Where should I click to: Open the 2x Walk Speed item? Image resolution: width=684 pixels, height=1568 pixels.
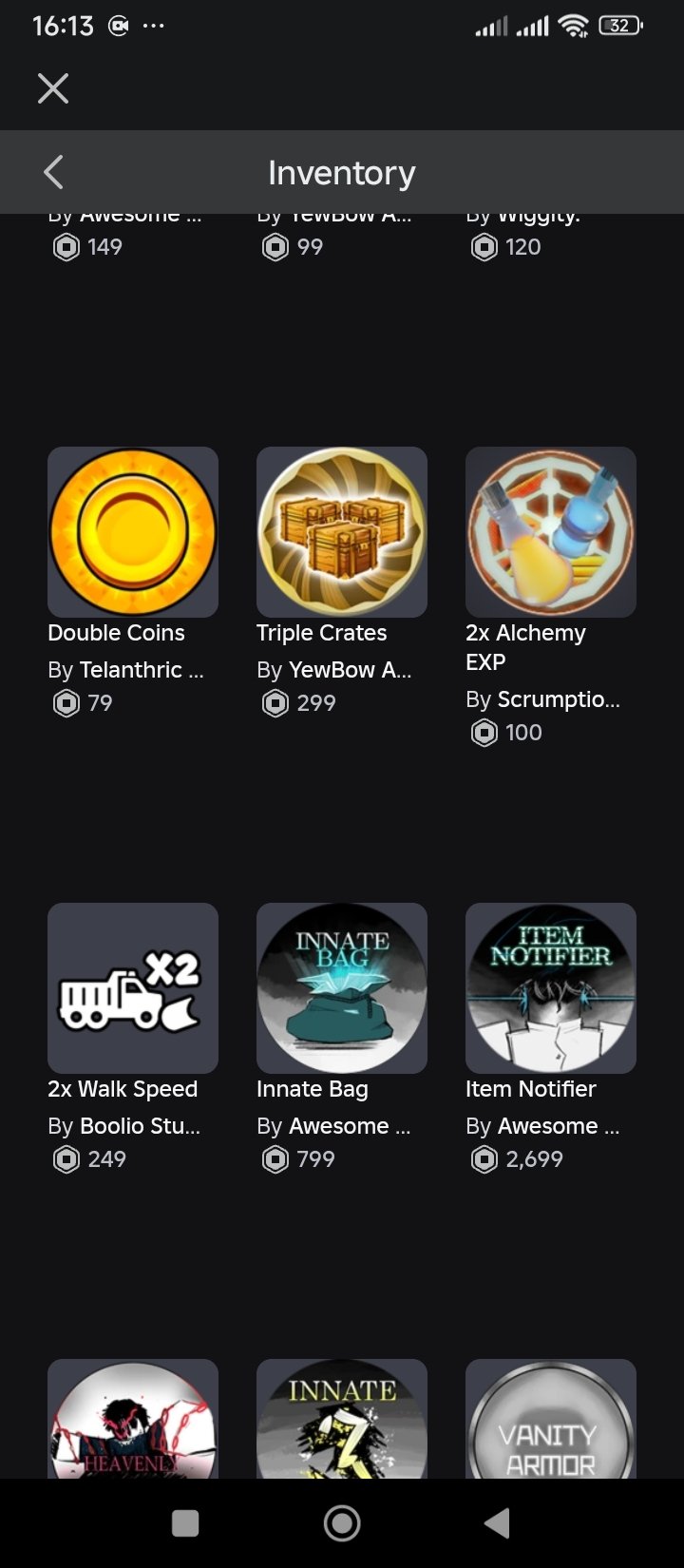click(133, 988)
